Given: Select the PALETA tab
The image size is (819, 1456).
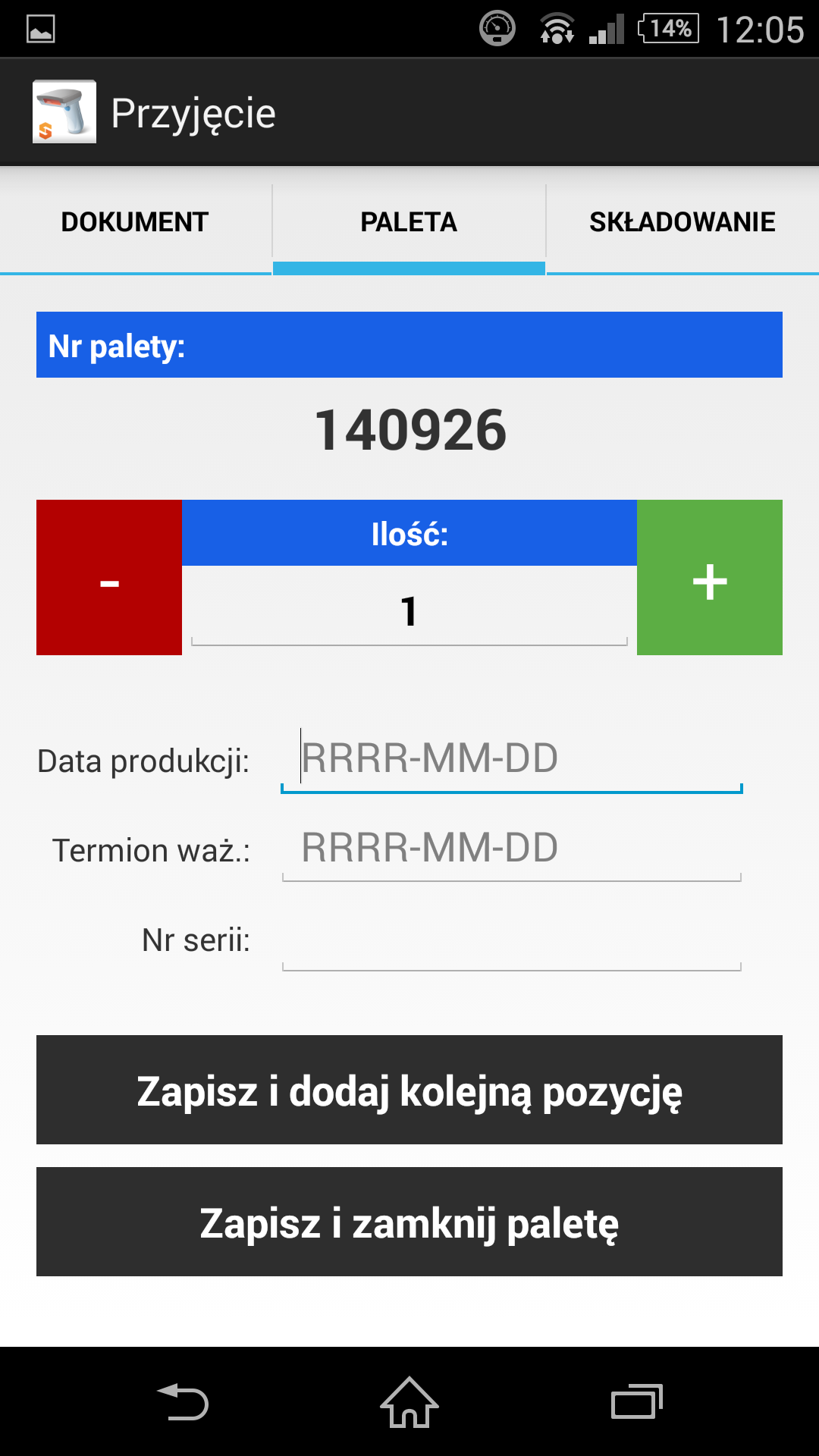Looking at the screenshot, I should 409,221.
